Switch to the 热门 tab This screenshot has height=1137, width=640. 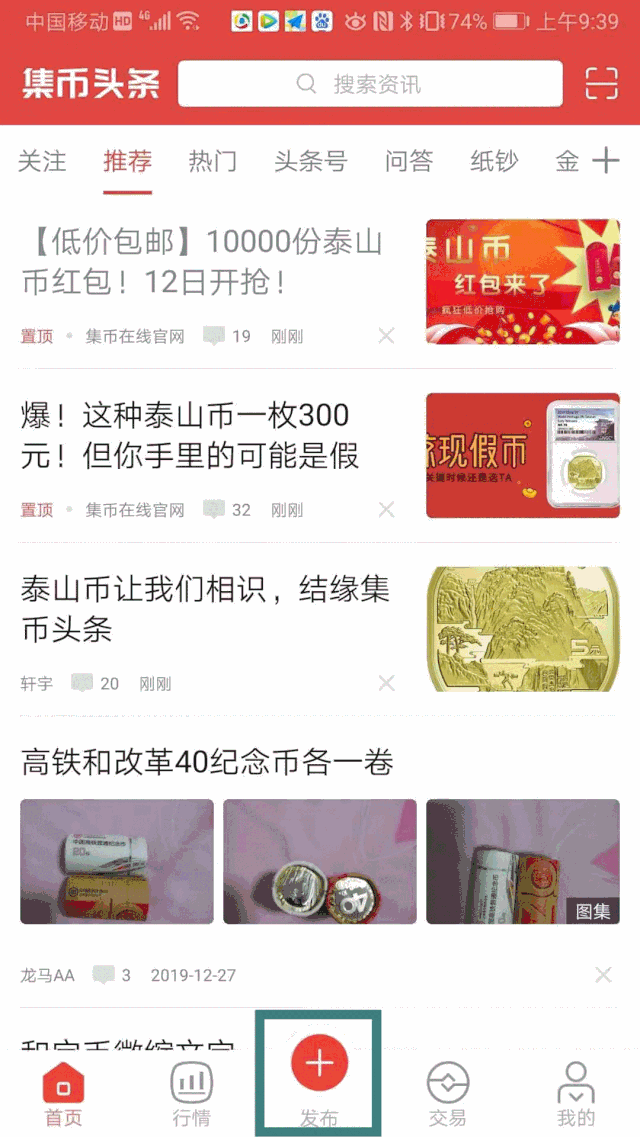(212, 161)
